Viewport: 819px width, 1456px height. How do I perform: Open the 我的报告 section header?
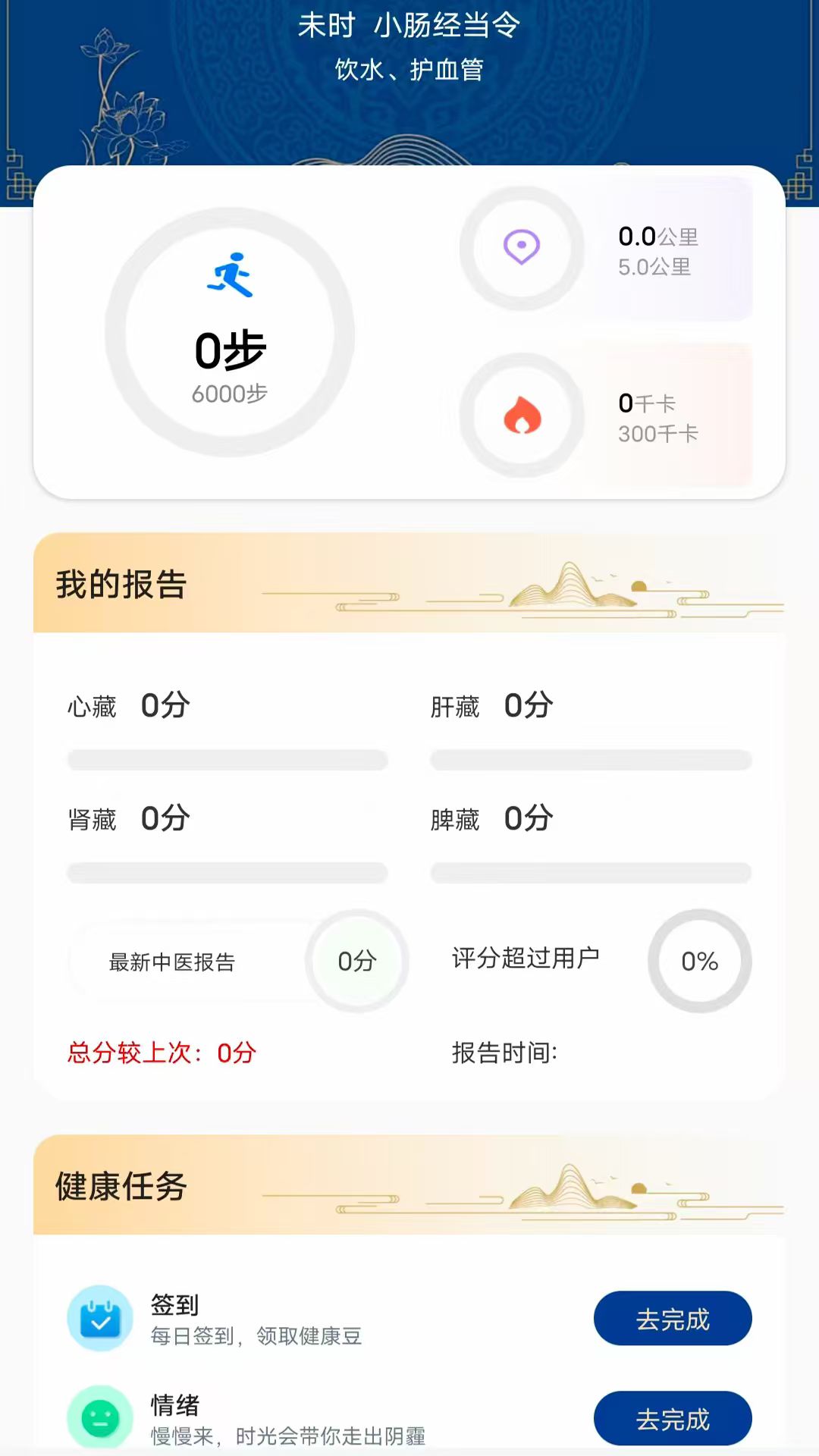click(x=119, y=585)
